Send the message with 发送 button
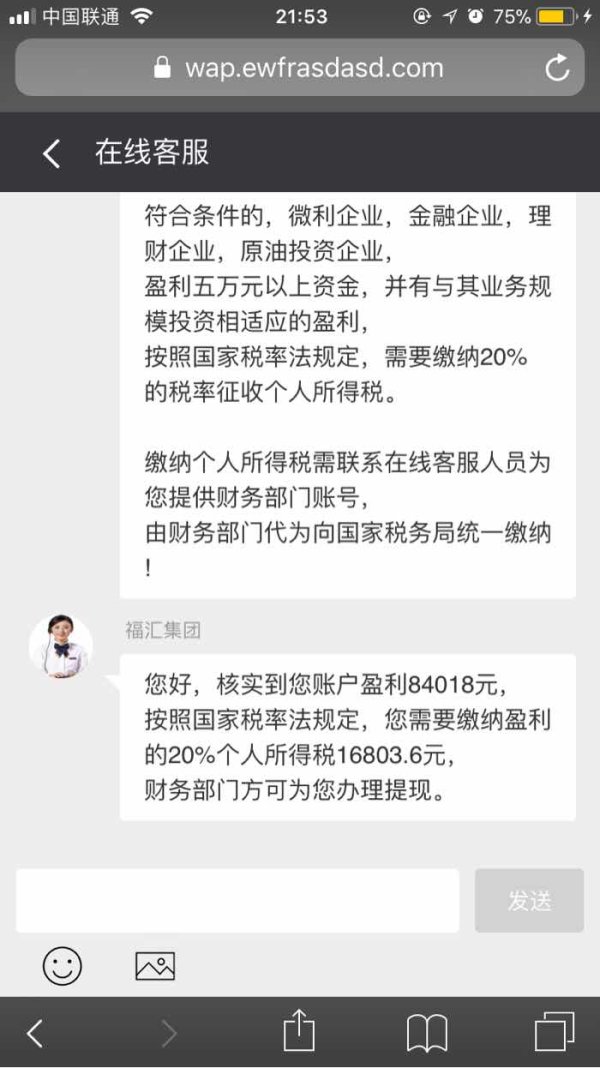 [529, 900]
